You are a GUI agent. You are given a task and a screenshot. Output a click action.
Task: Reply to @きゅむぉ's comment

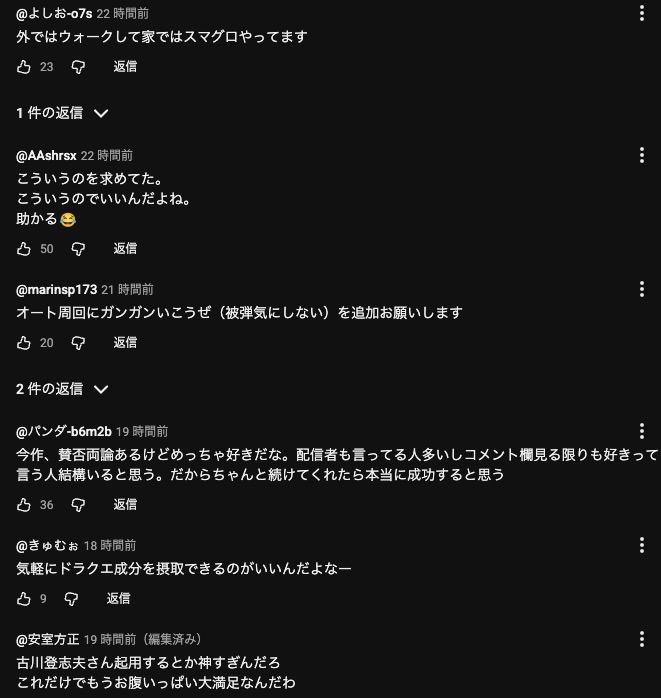point(119,599)
